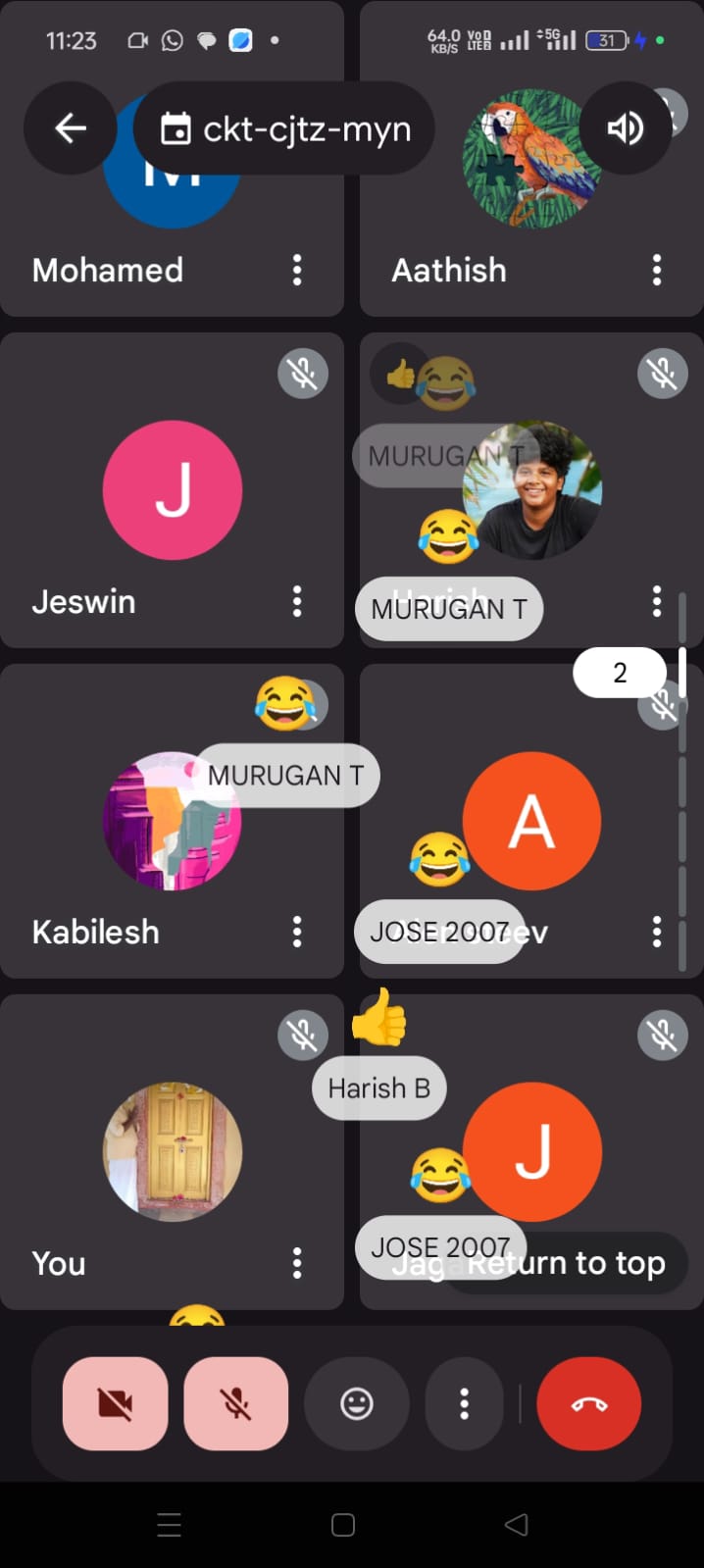Go to the system home screen
The height and width of the screenshot is (1568, 704).
(x=343, y=1525)
